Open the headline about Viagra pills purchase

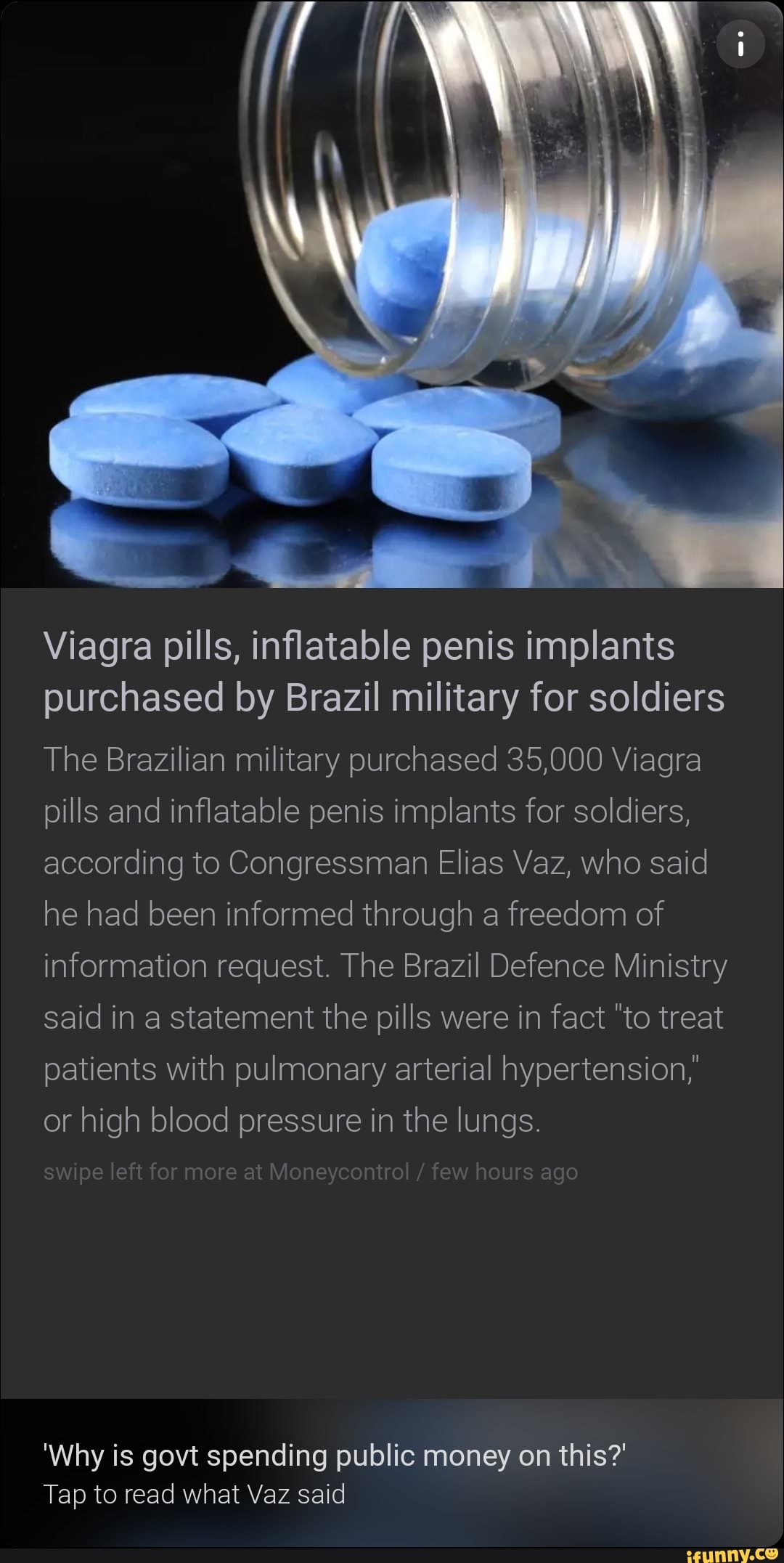point(363,672)
